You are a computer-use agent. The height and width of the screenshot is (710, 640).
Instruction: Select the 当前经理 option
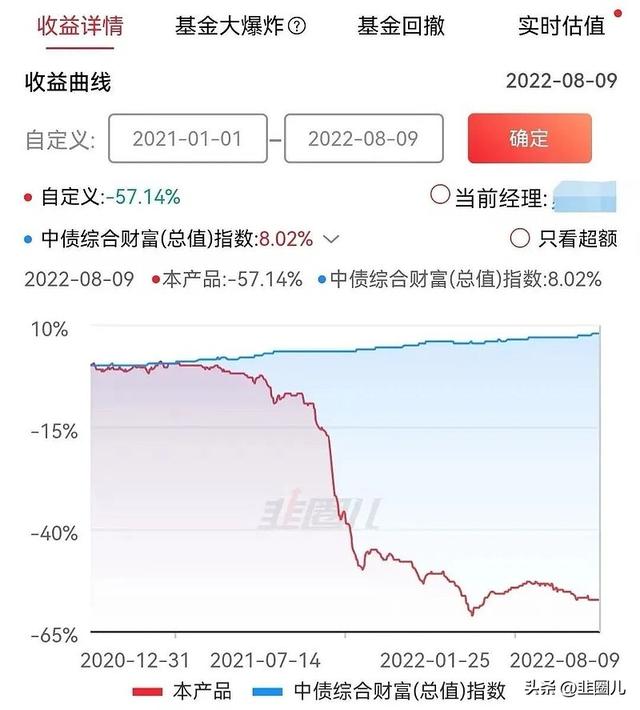coord(440,196)
